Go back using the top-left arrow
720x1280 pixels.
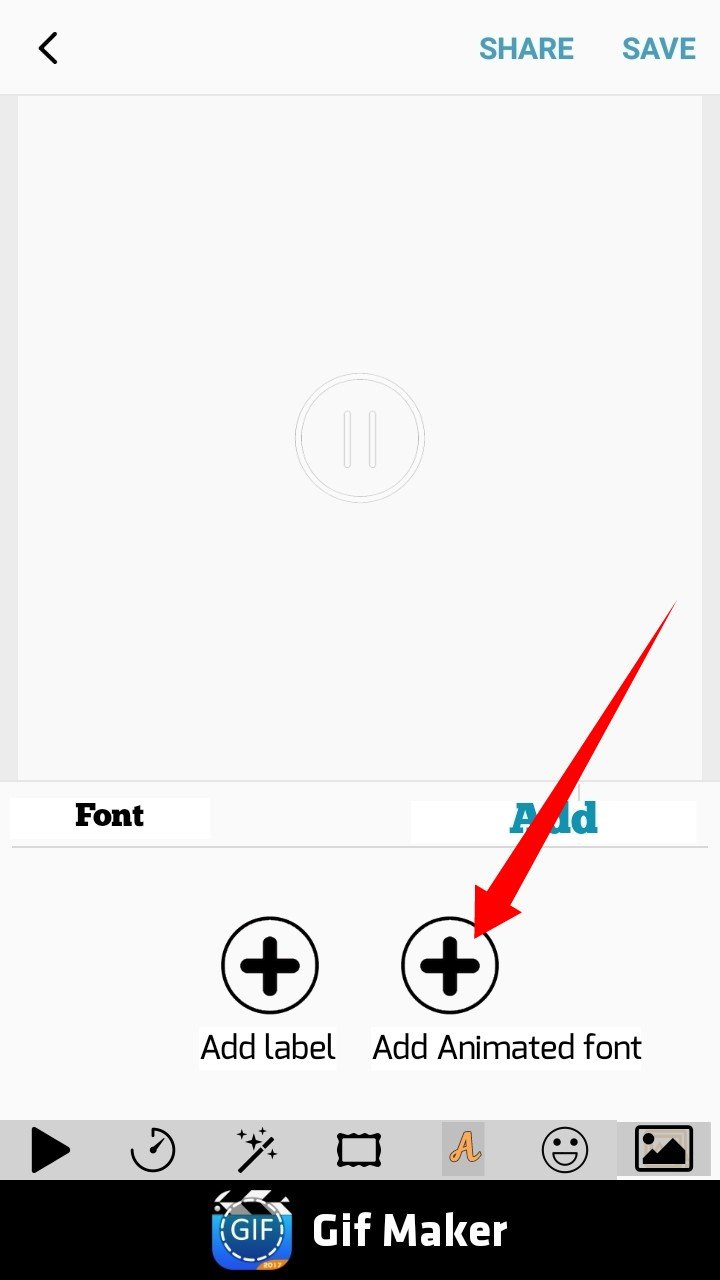coord(48,48)
